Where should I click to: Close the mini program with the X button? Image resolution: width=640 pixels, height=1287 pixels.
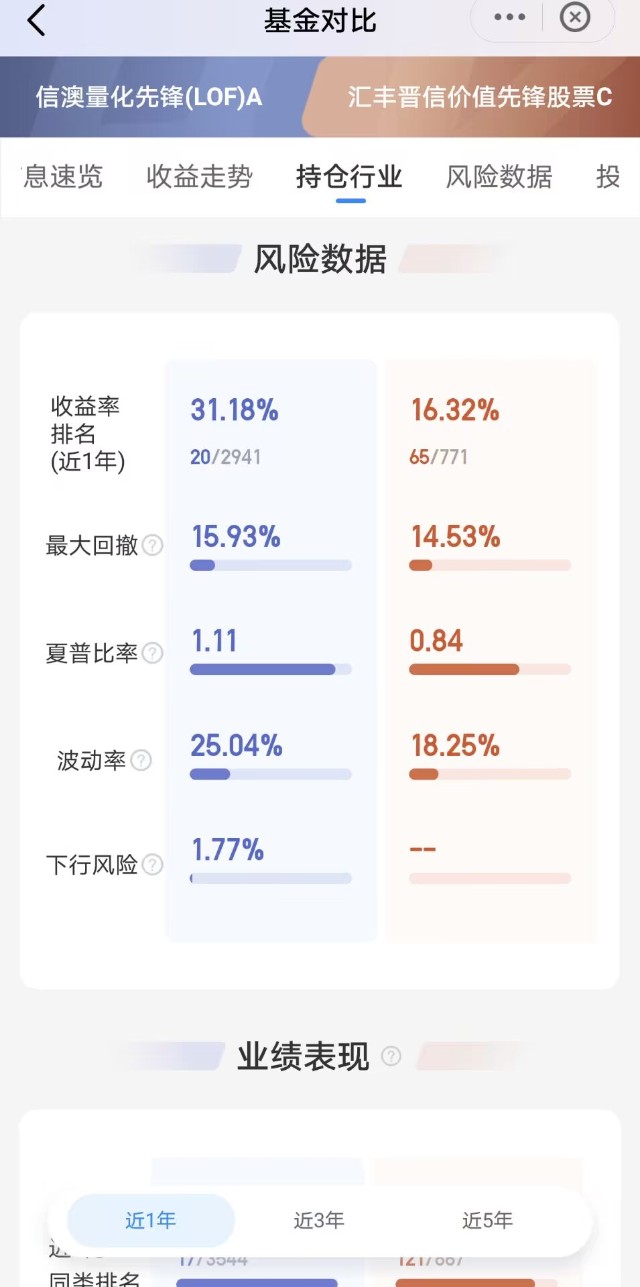click(575, 18)
